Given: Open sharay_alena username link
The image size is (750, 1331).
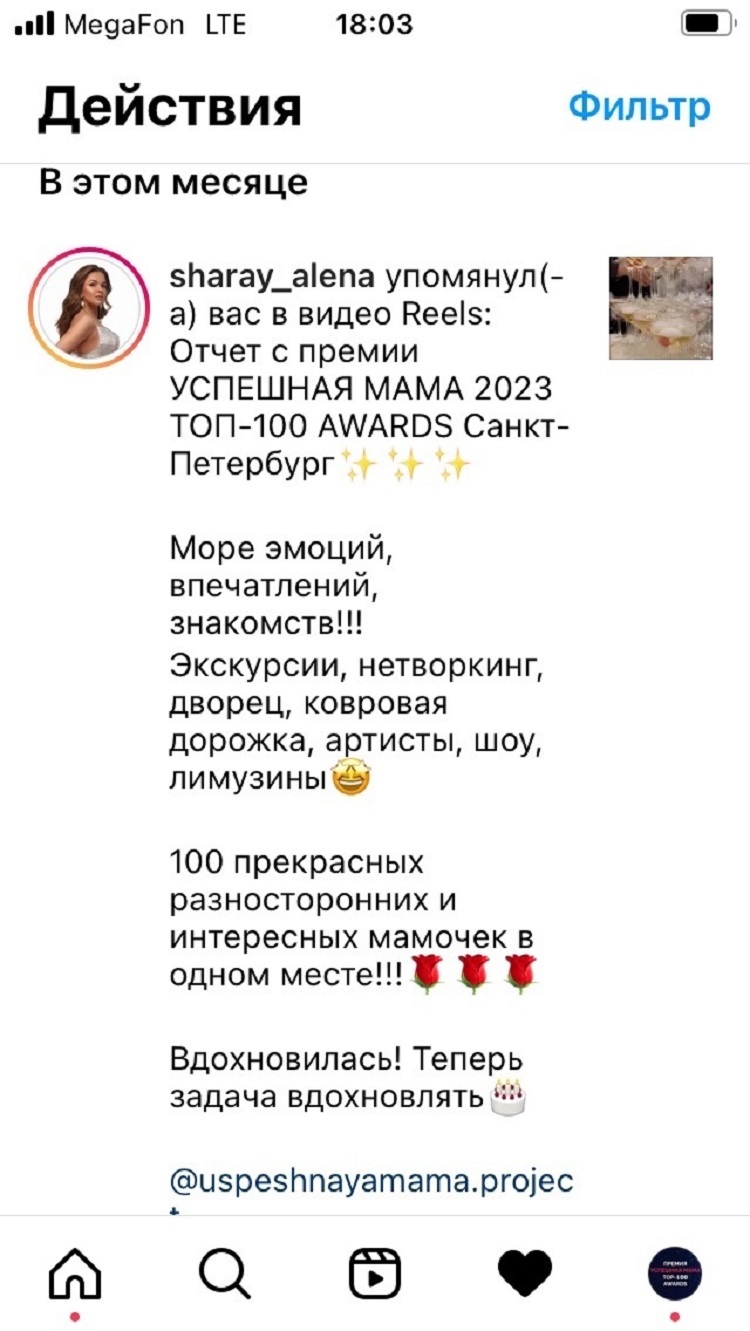Looking at the screenshot, I should point(273,275).
